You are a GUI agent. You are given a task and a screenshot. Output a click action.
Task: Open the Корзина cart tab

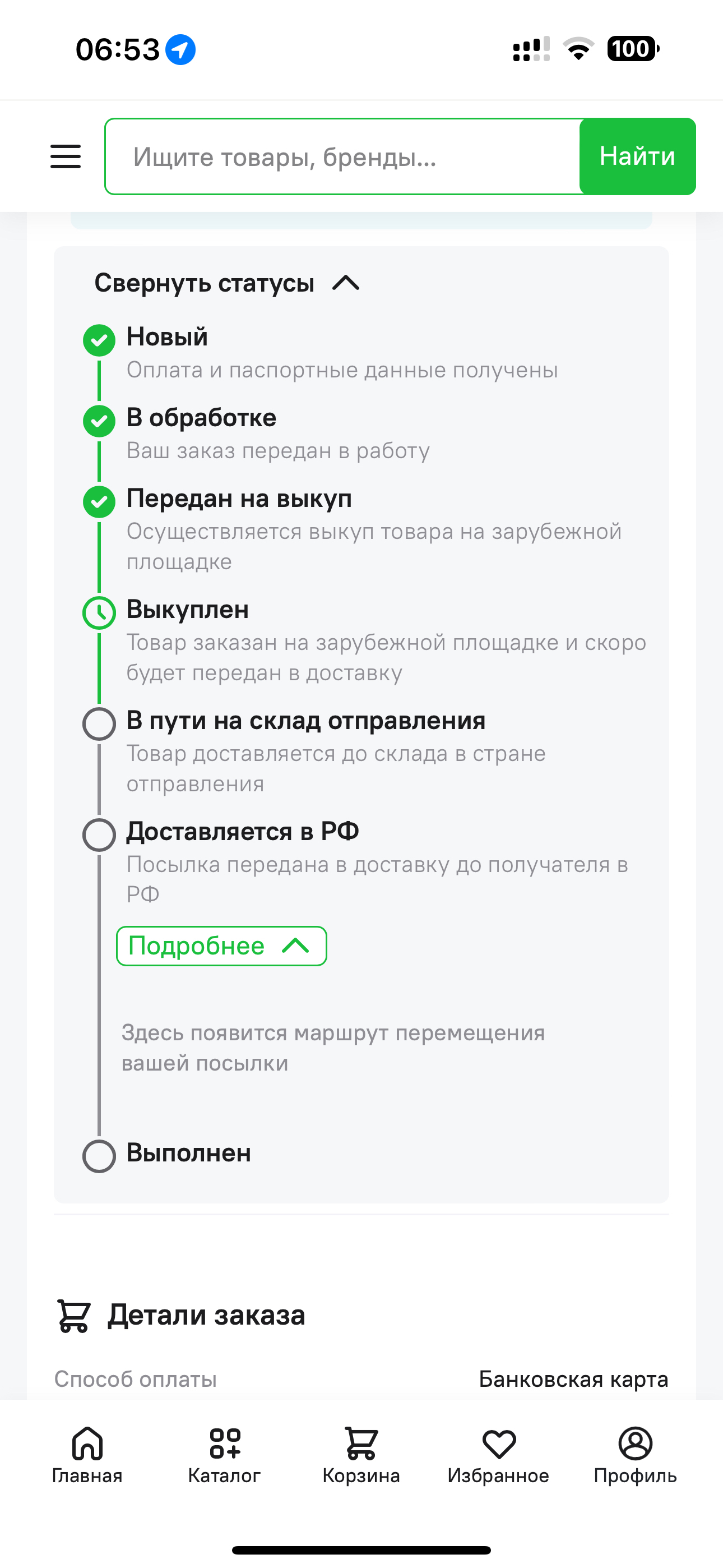click(x=361, y=1455)
